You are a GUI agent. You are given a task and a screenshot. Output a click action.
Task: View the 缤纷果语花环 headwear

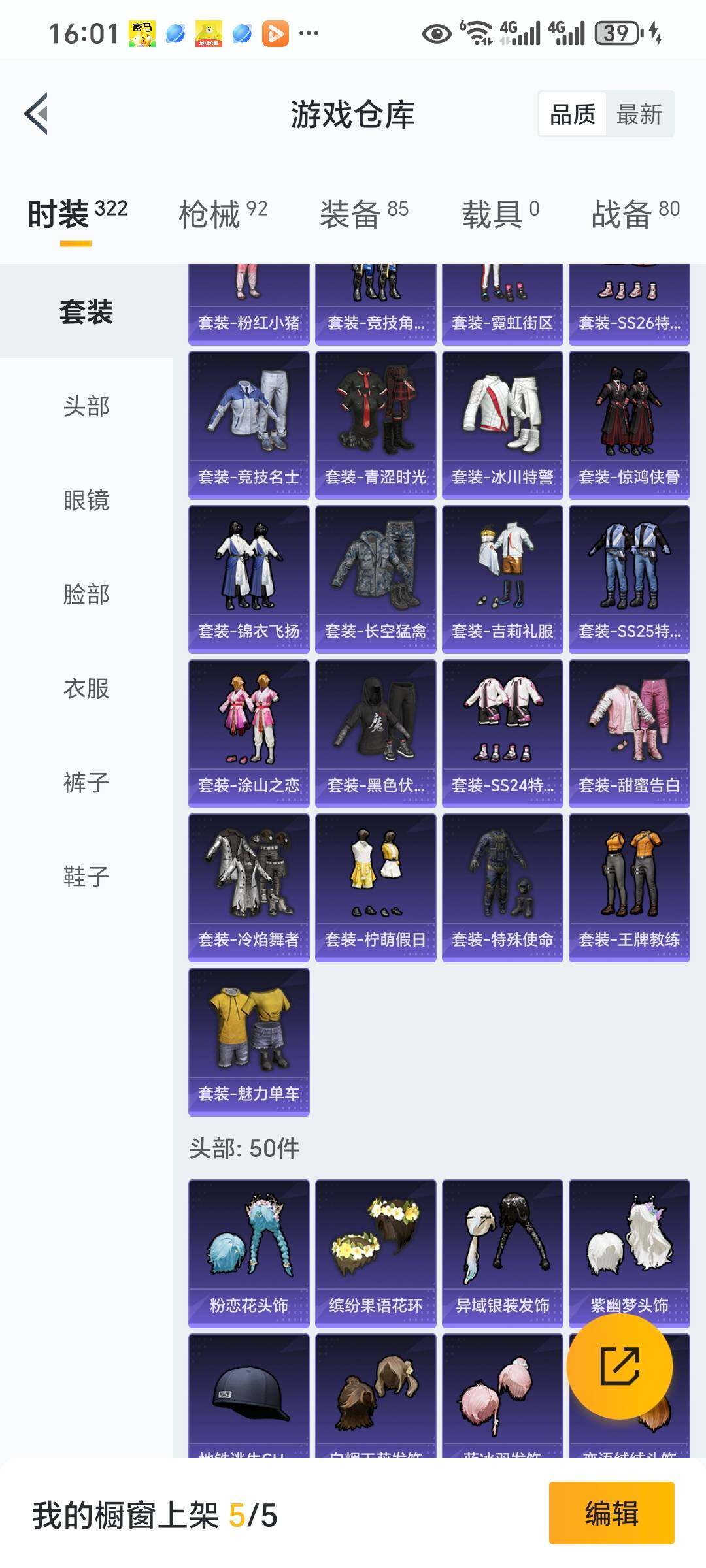coord(376,1254)
